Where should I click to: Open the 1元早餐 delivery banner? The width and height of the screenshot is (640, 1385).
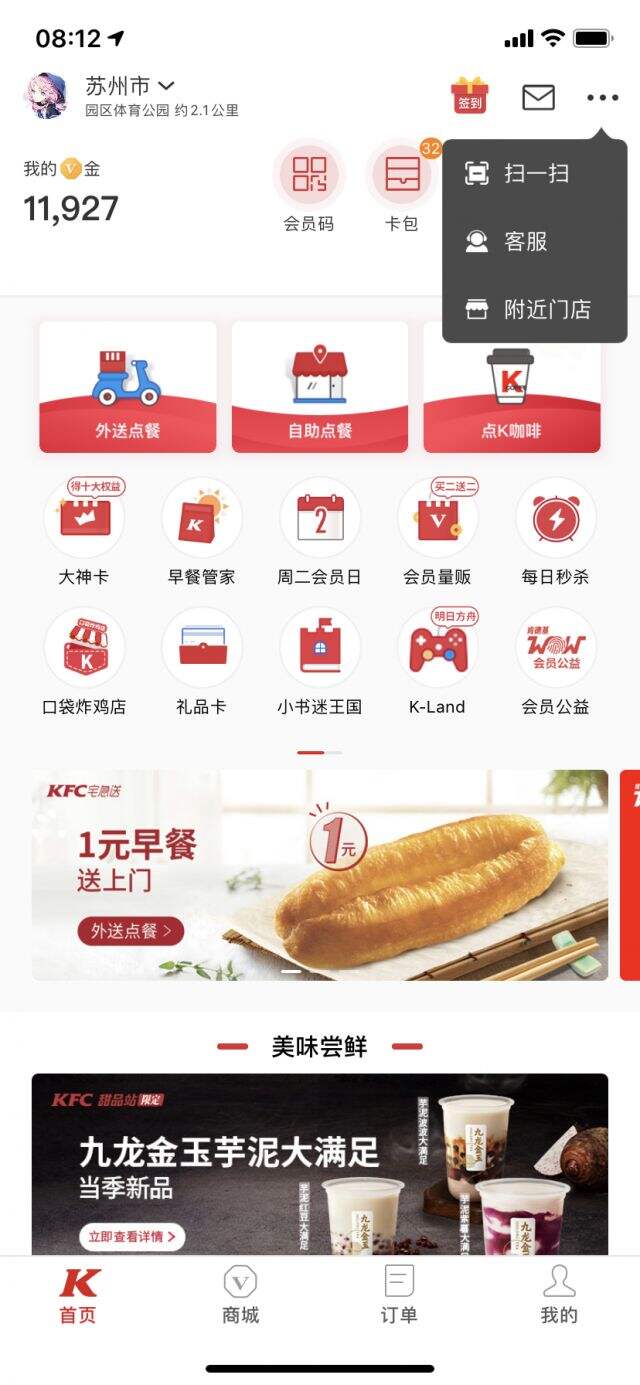click(x=320, y=875)
